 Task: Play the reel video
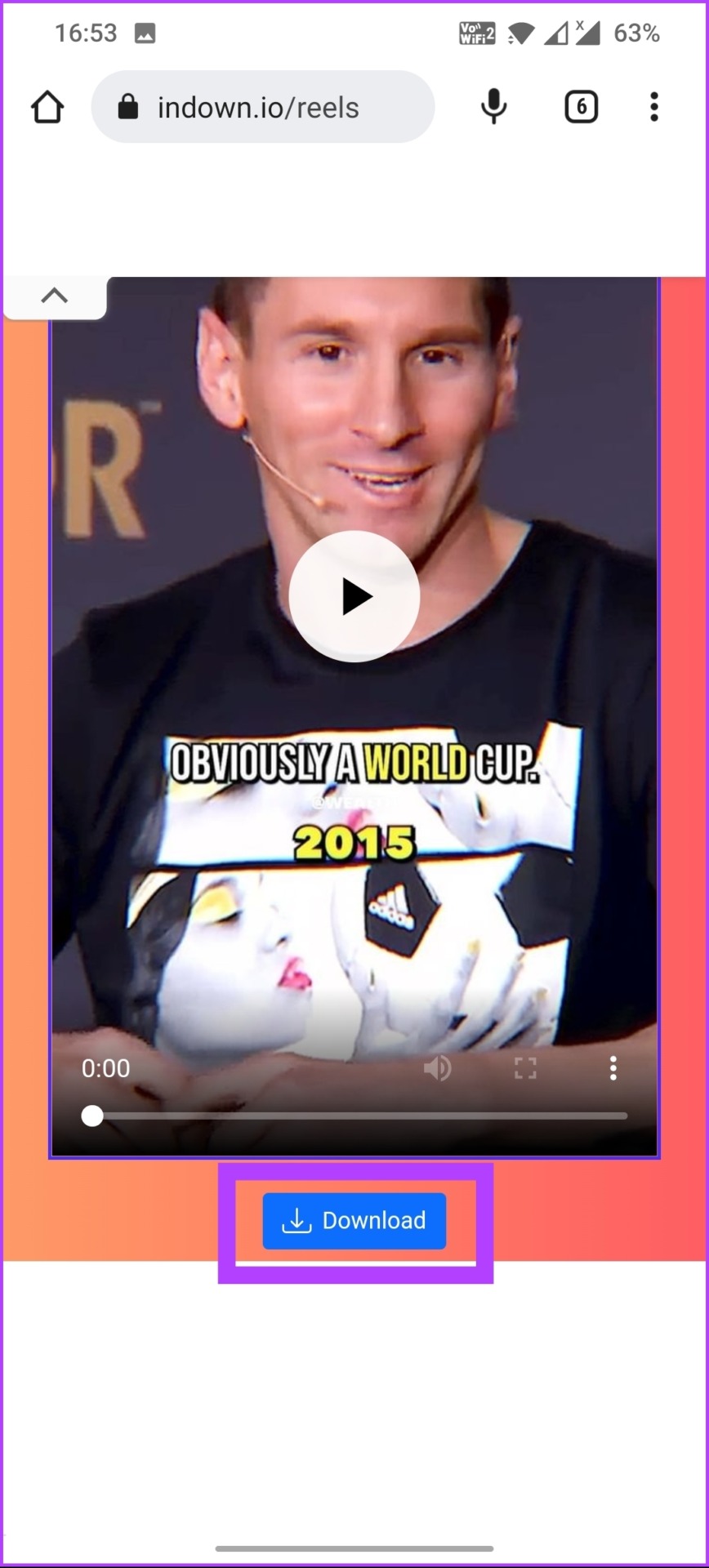(354, 596)
